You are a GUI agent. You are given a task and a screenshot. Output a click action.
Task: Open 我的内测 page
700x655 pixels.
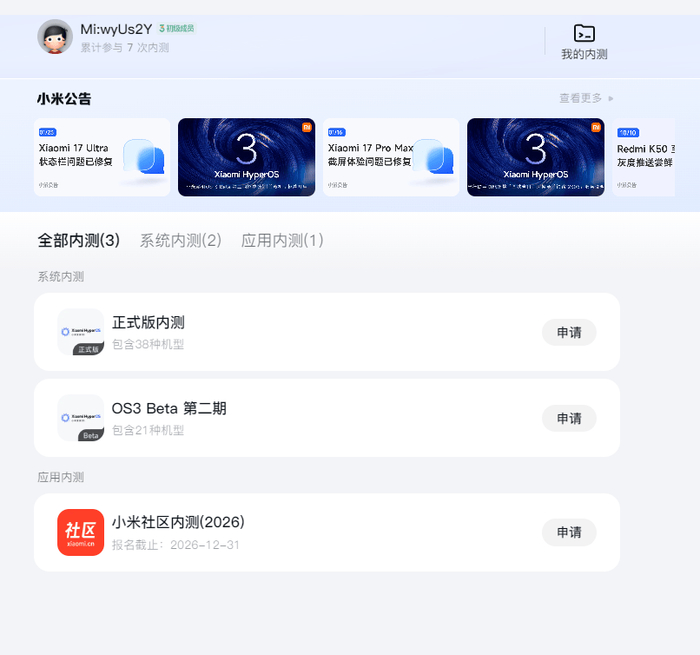pyautogui.click(x=584, y=42)
